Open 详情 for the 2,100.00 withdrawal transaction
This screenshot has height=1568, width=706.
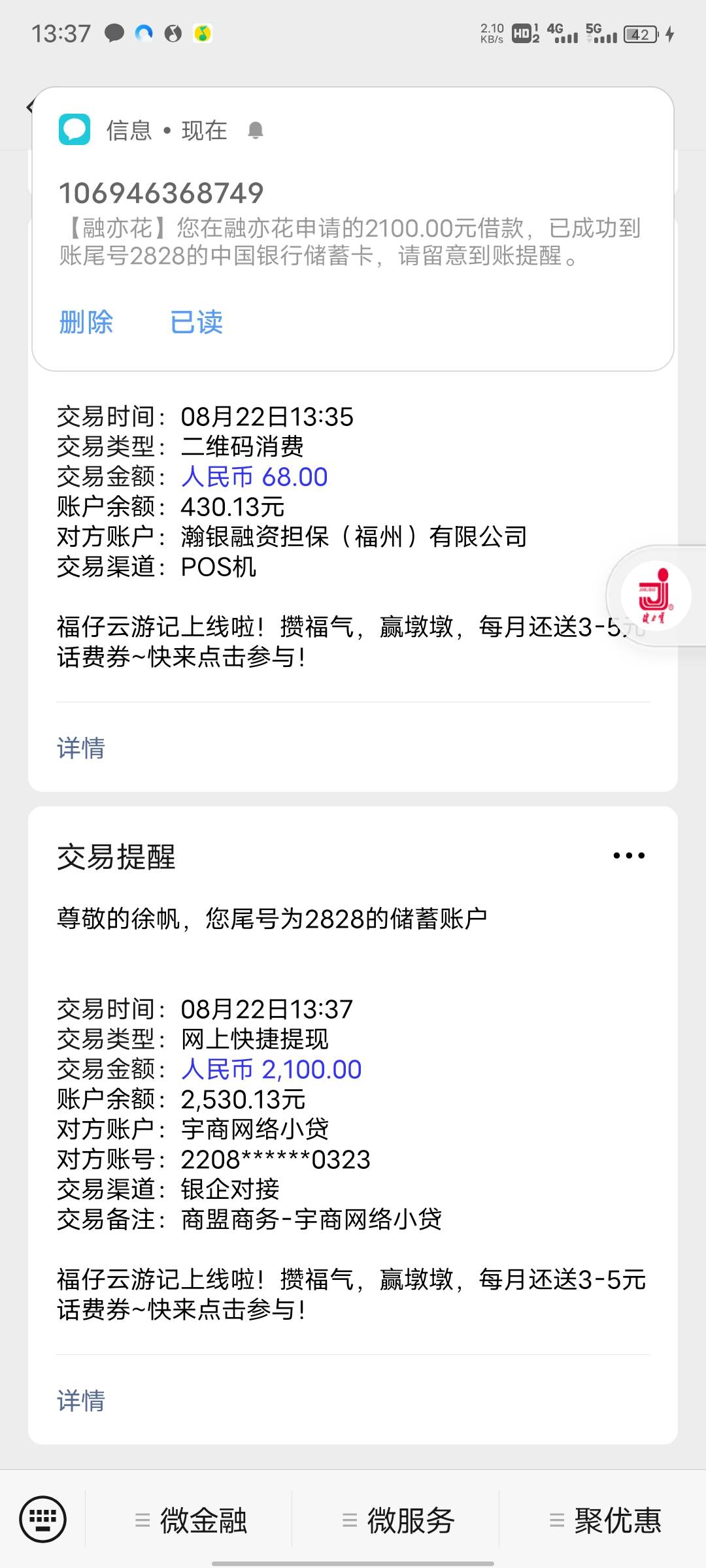point(81,1400)
